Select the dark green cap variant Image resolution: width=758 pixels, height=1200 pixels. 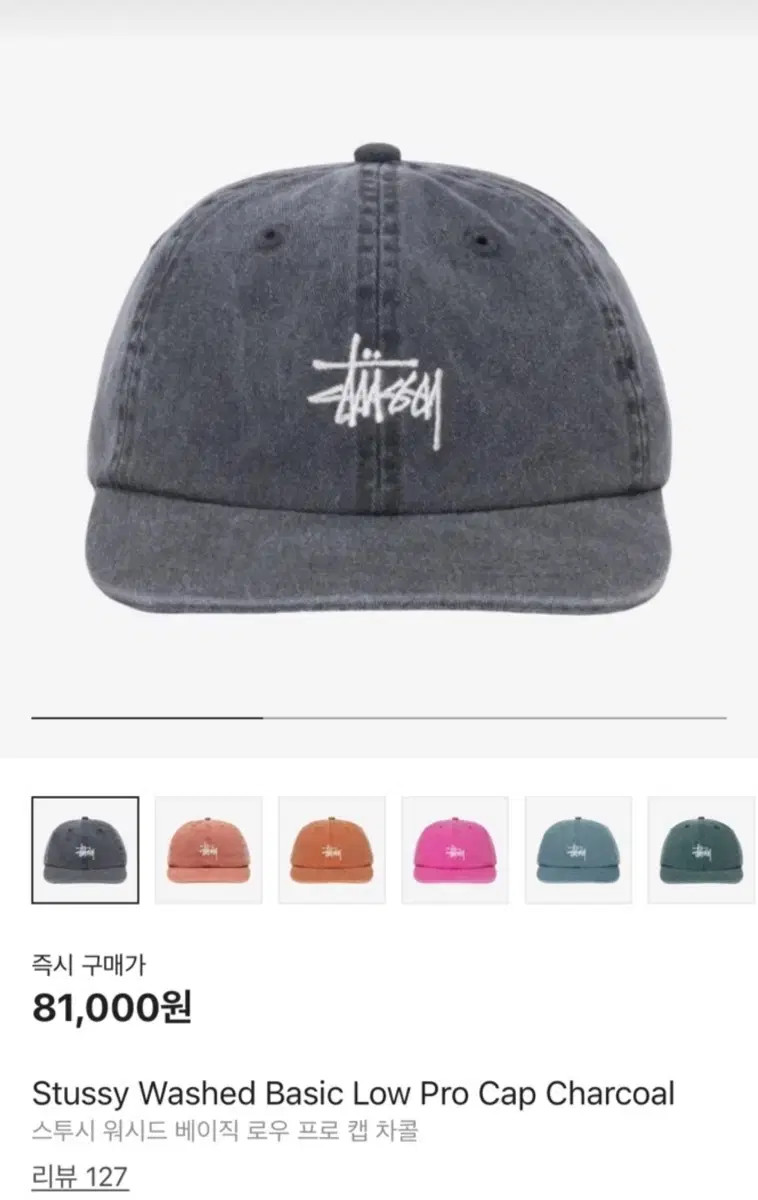coord(700,848)
